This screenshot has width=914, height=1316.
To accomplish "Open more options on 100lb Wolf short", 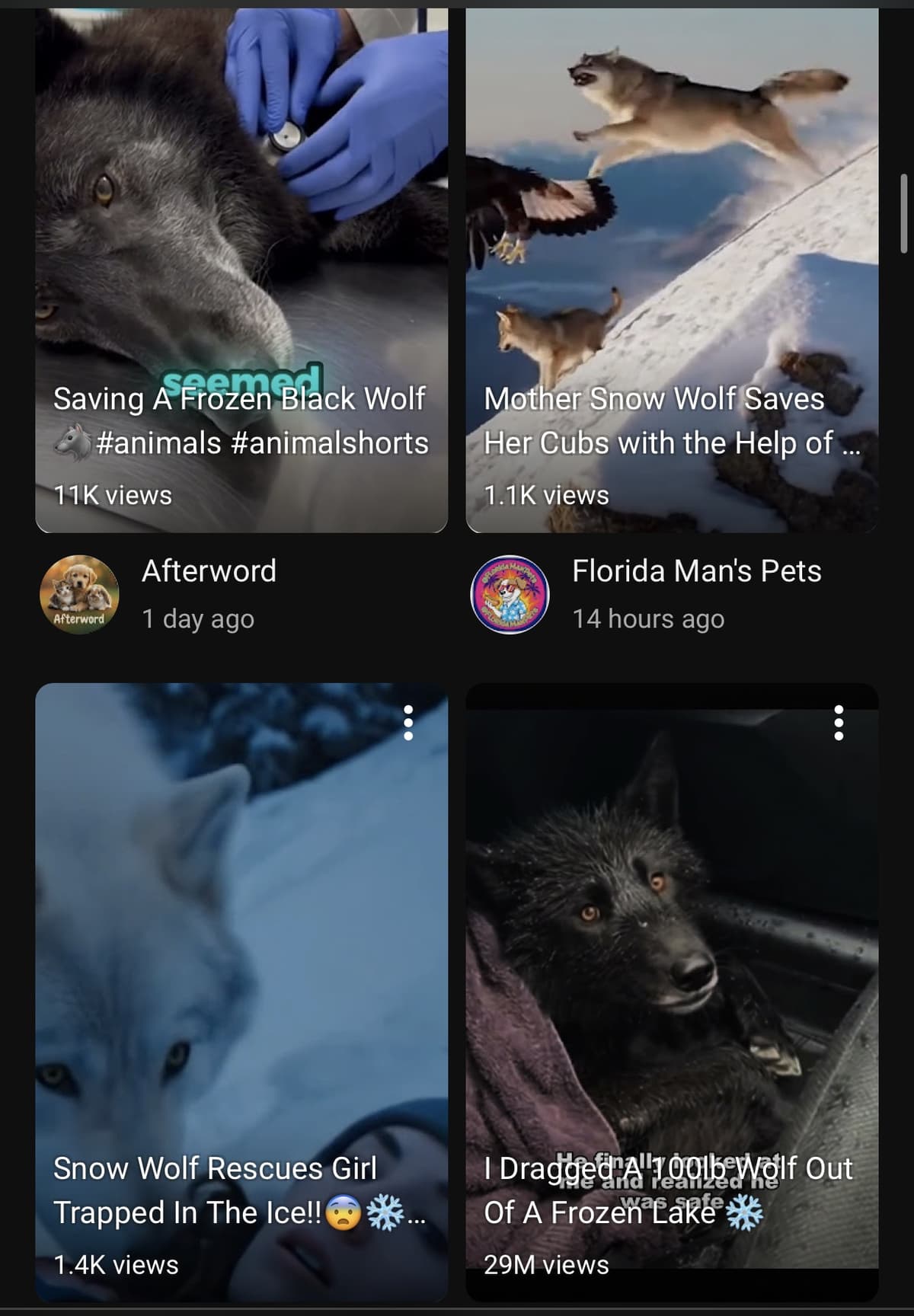I will 839,723.
